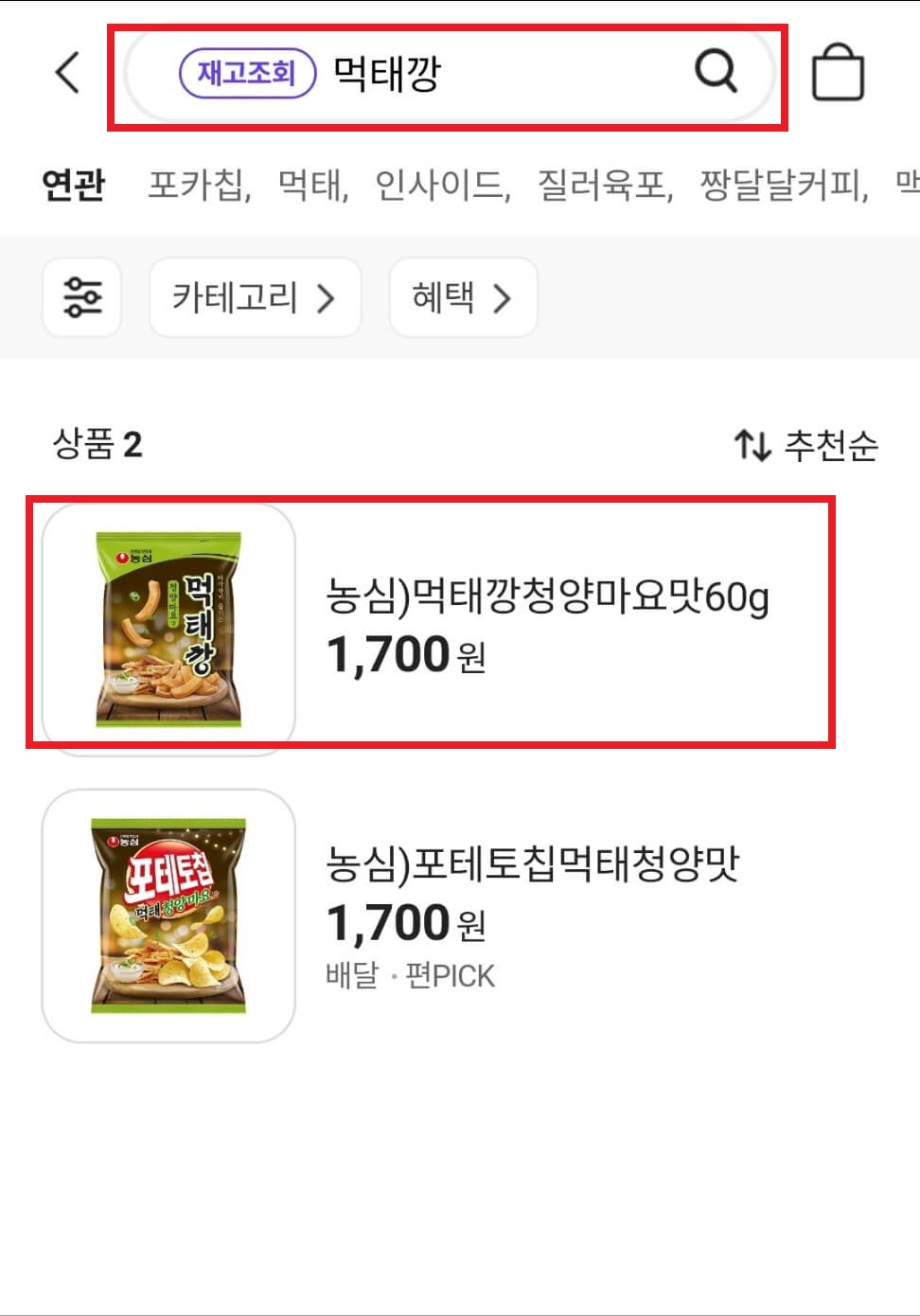
Task: Open the 추천순 sort order selector
Action: [831, 445]
